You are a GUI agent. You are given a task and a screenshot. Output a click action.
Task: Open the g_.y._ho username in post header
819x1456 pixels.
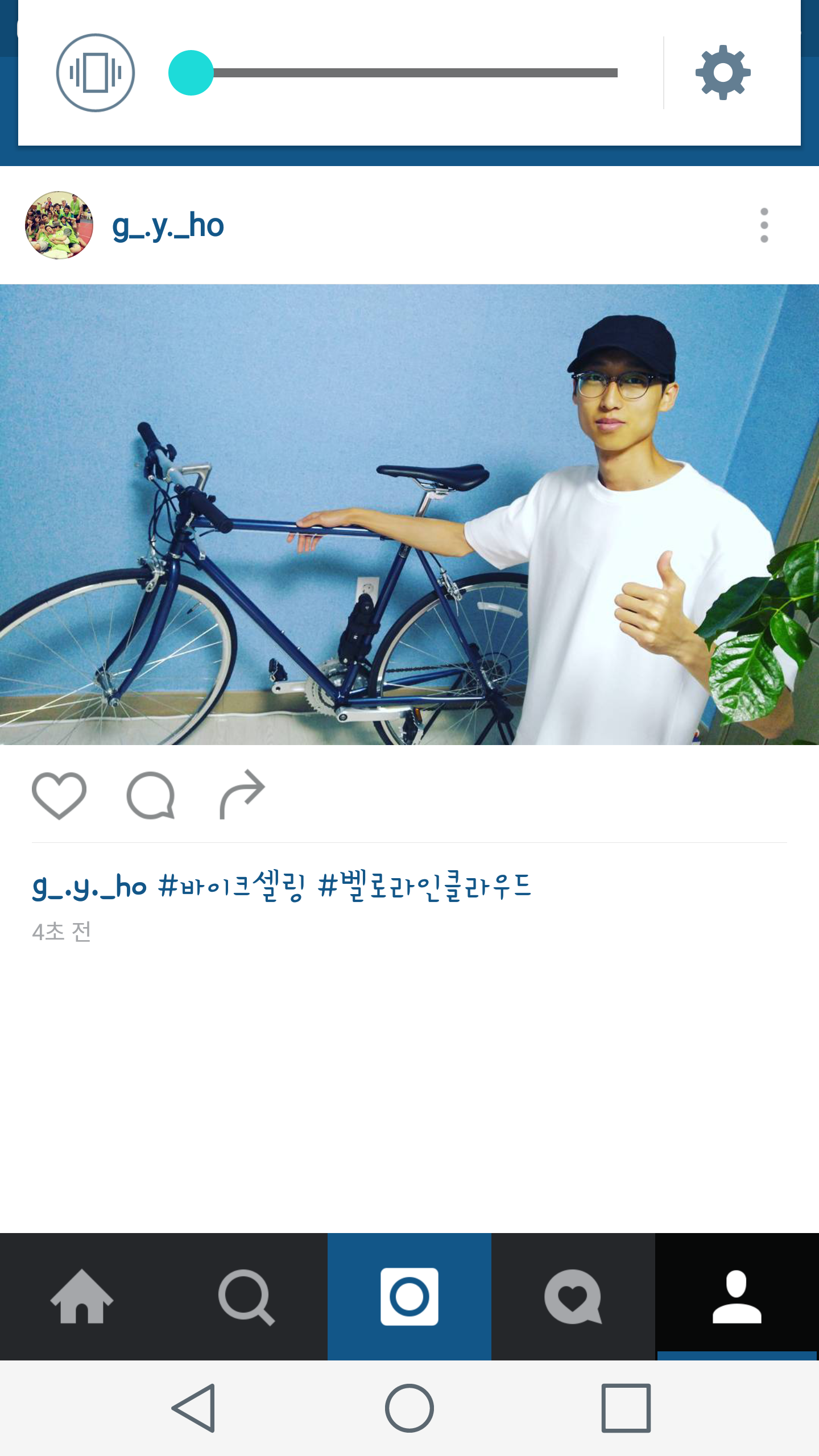pos(168,225)
